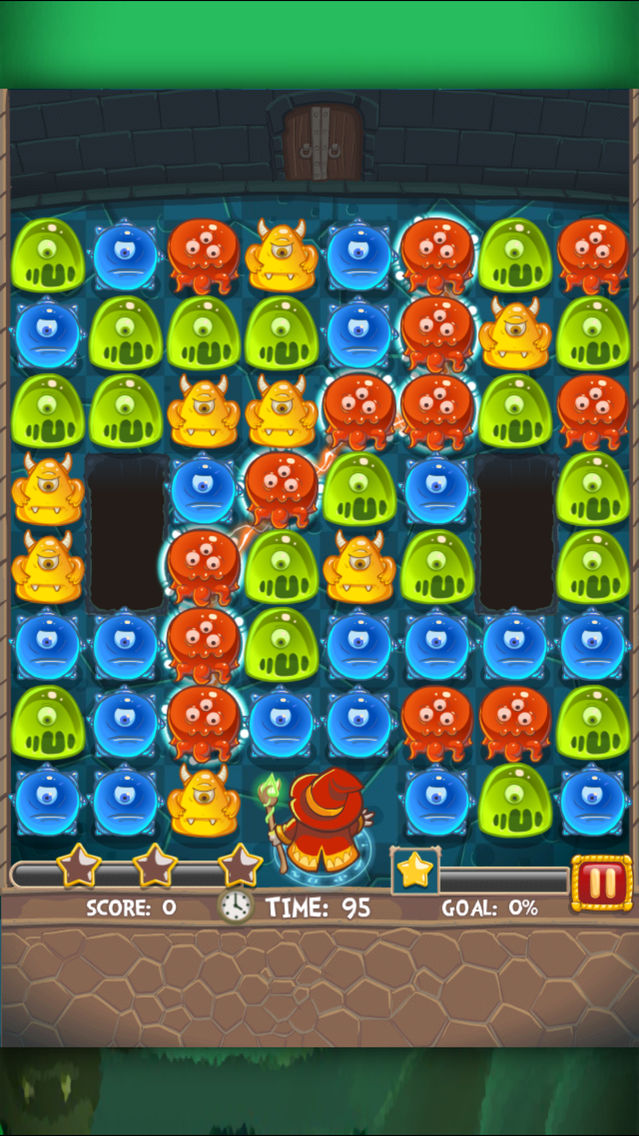Select the glowing red octopus above that yellow monster

(x=204, y=723)
